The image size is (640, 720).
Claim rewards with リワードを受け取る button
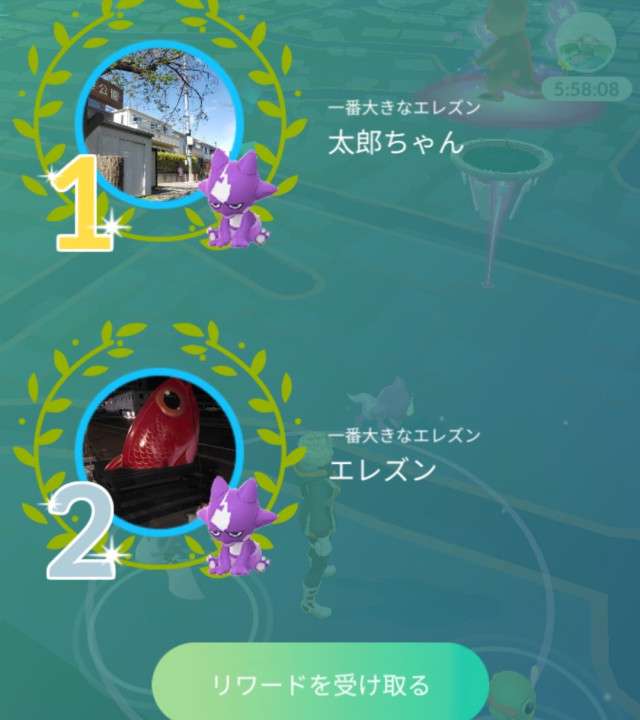[320, 685]
